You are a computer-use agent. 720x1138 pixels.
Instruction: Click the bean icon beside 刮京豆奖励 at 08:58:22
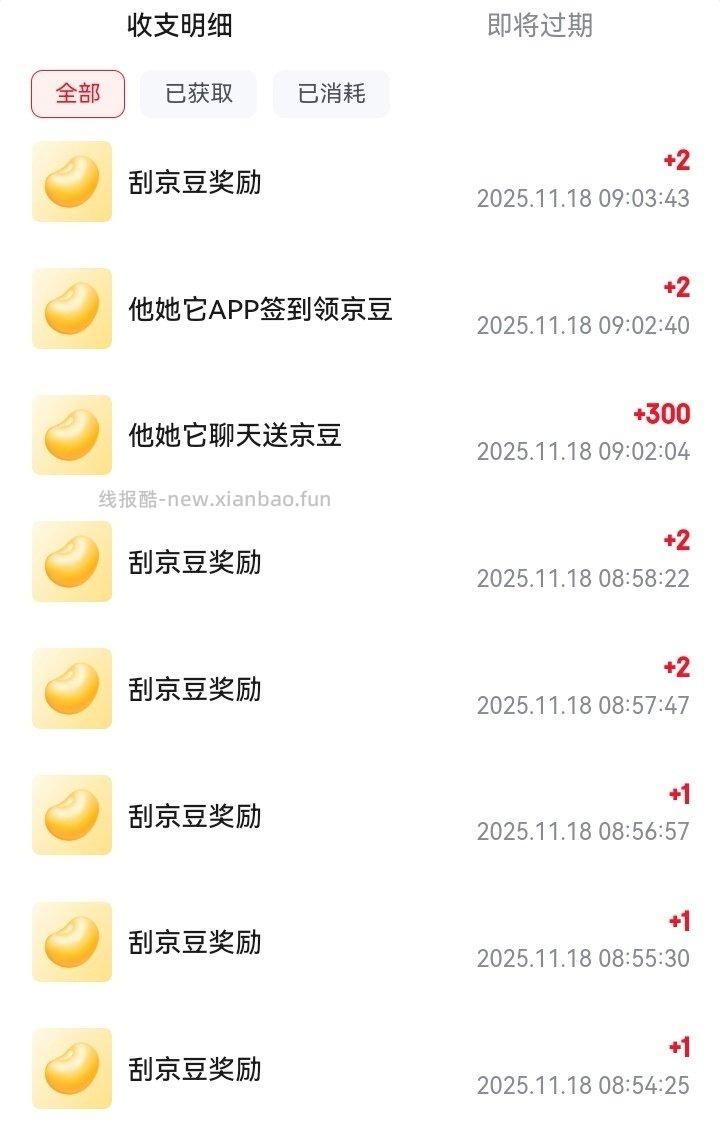click(71, 561)
